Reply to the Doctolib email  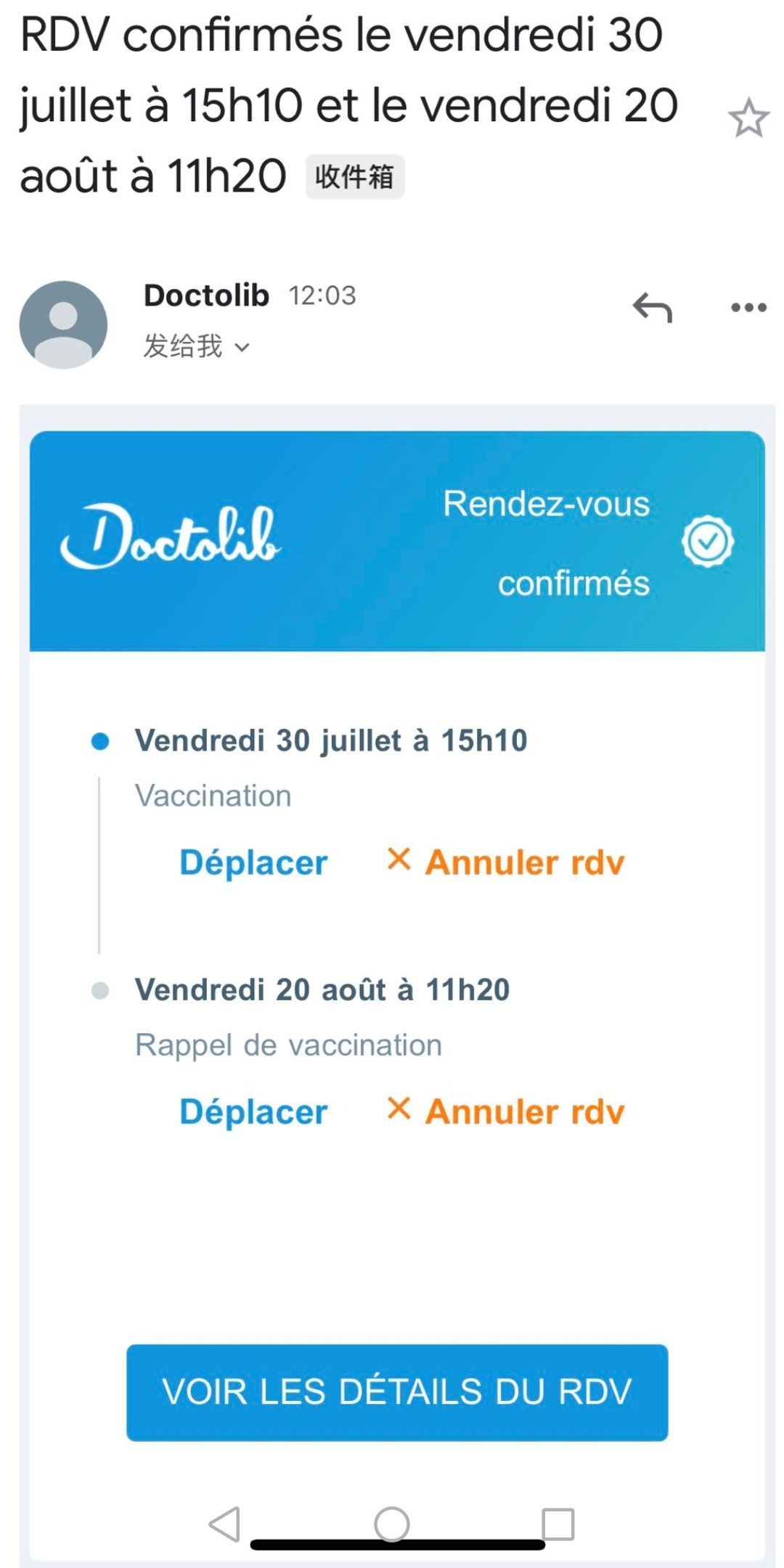coord(653,307)
